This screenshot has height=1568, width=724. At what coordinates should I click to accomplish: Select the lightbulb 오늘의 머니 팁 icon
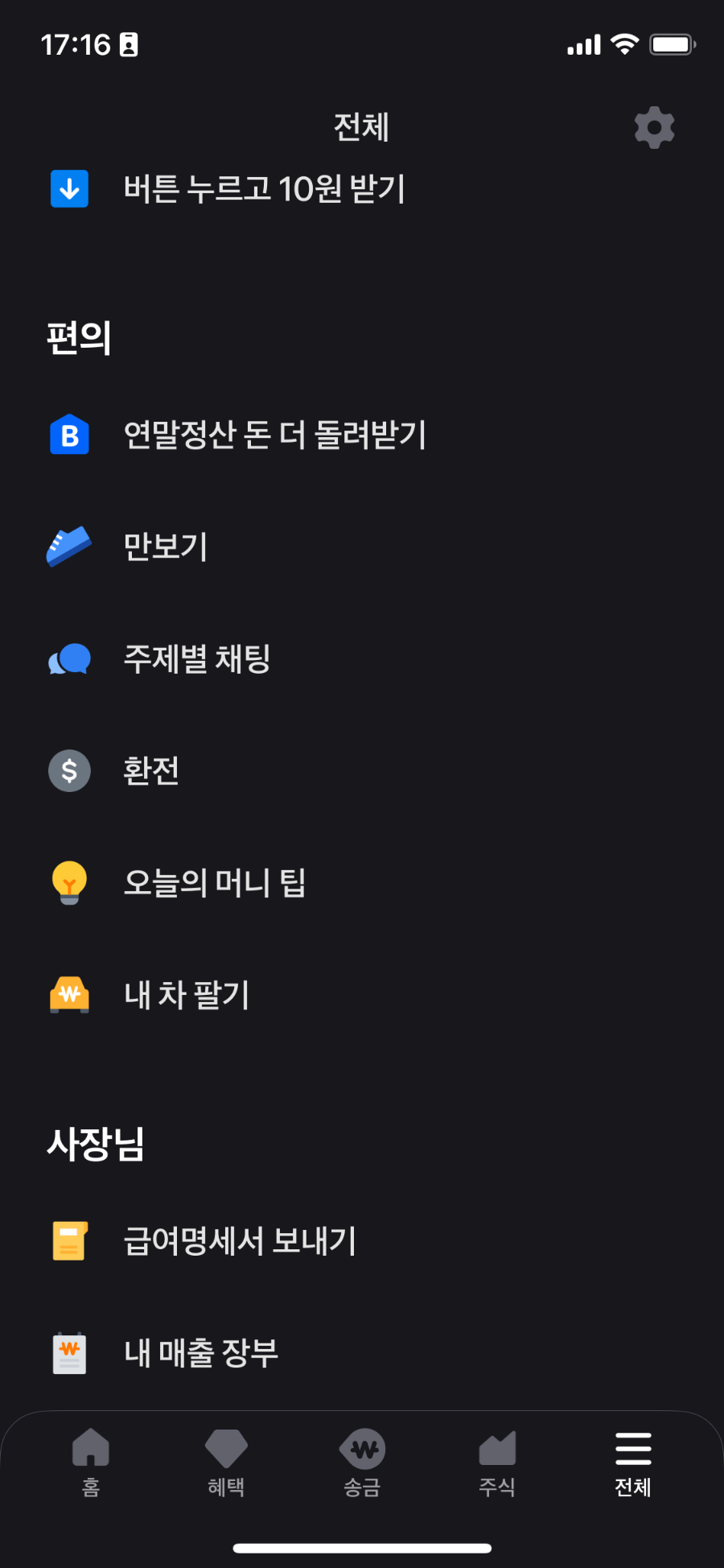pyautogui.click(x=69, y=882)
